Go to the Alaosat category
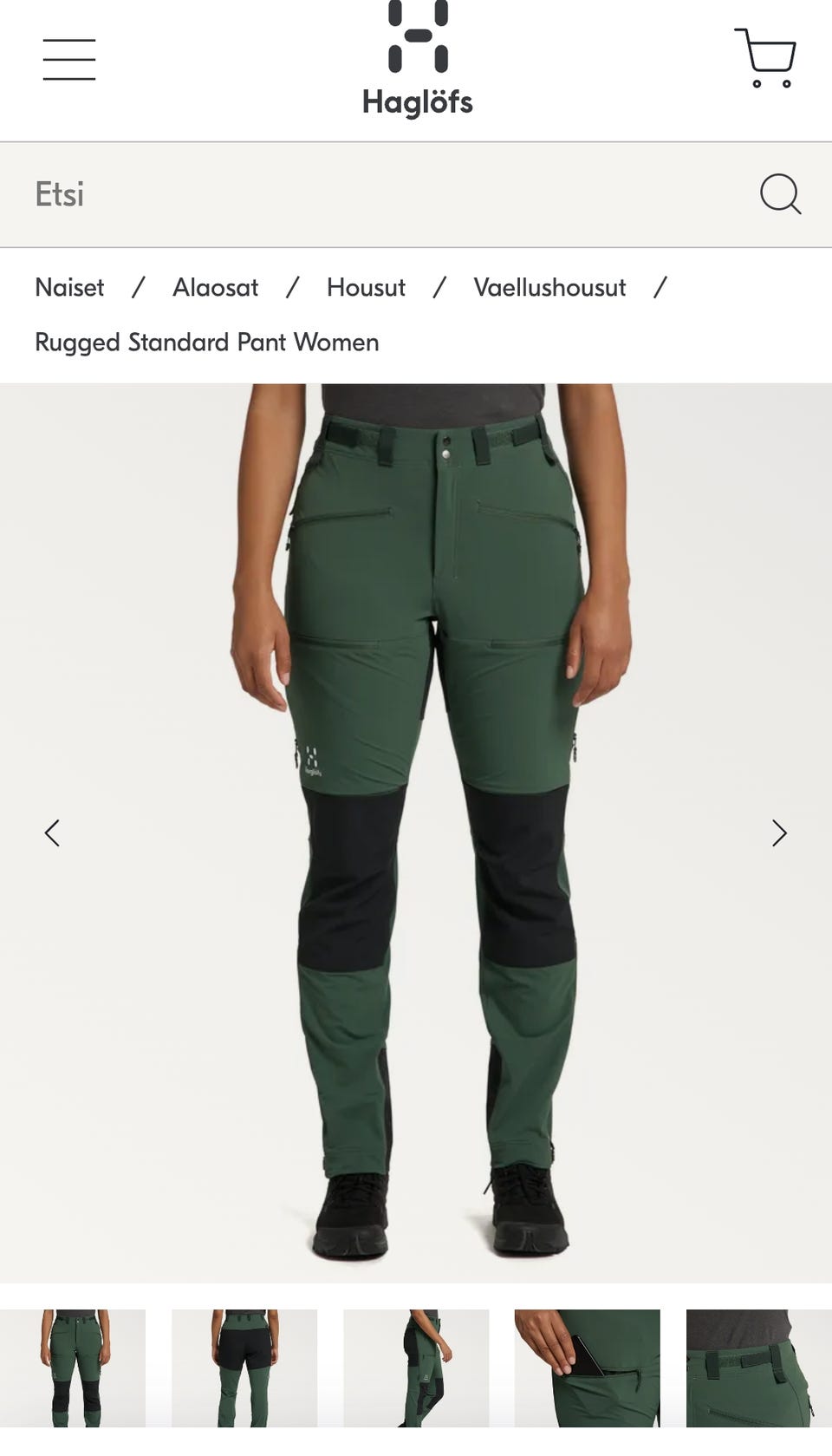The width and height of the screenshot is (832, 1456). [215, 287]
